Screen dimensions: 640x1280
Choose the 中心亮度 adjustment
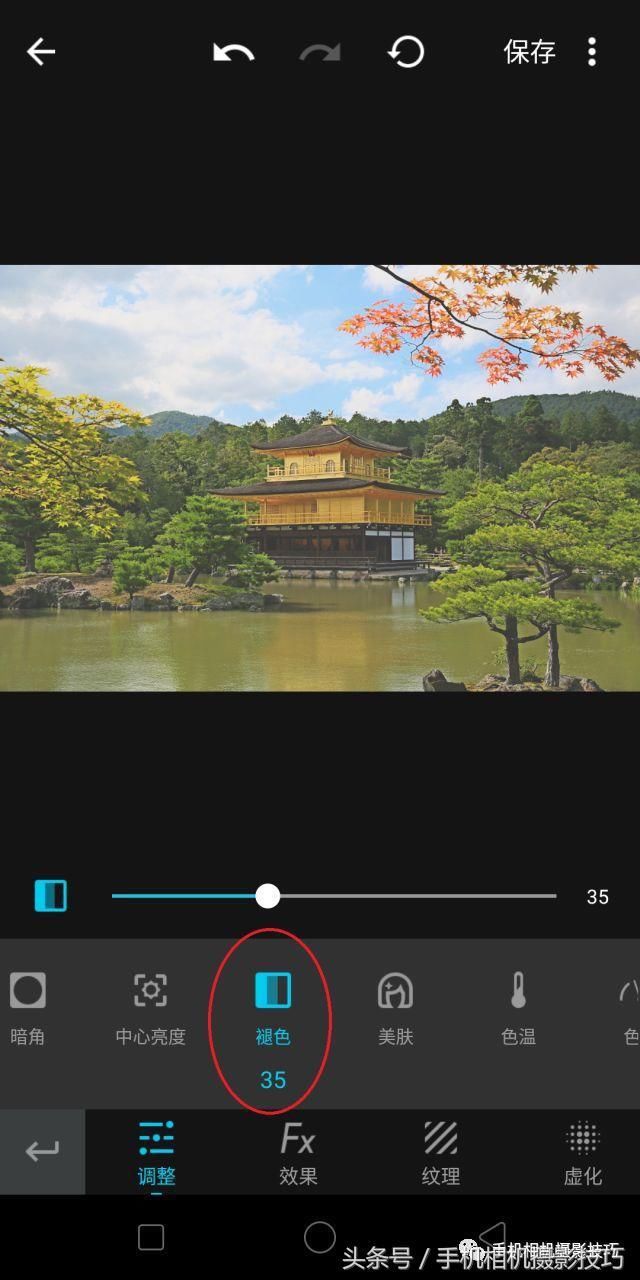click(x=150, y=1009)
